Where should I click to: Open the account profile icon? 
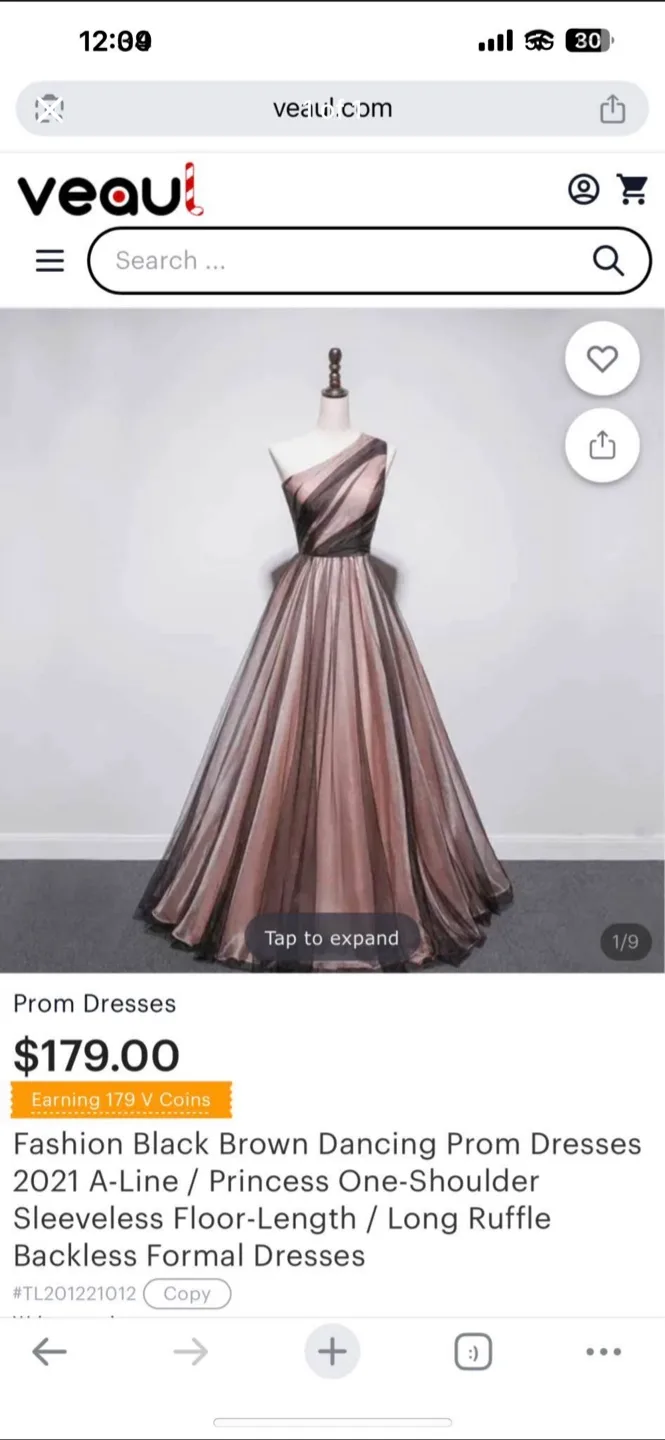(x=583, y=189)
